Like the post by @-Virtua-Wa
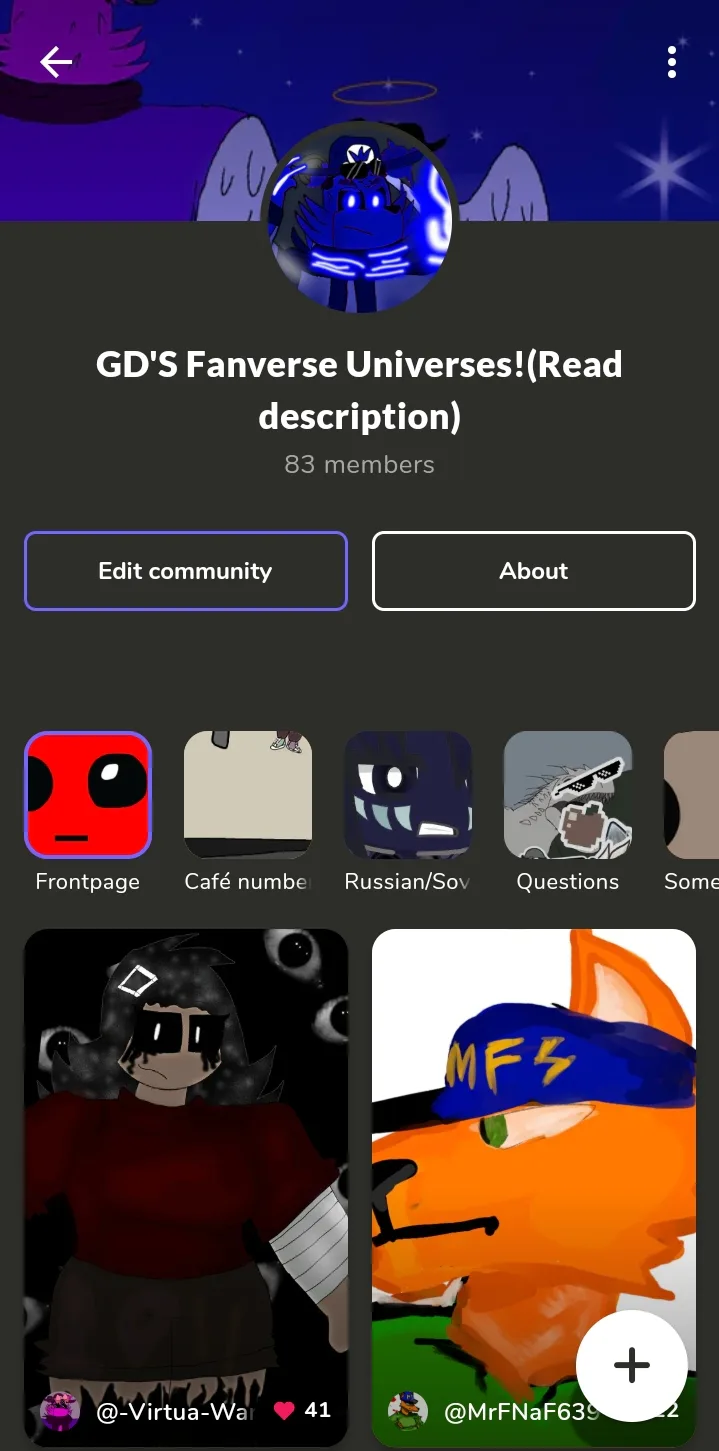This screenshot has height=1451, width=719. (285, 1410)
